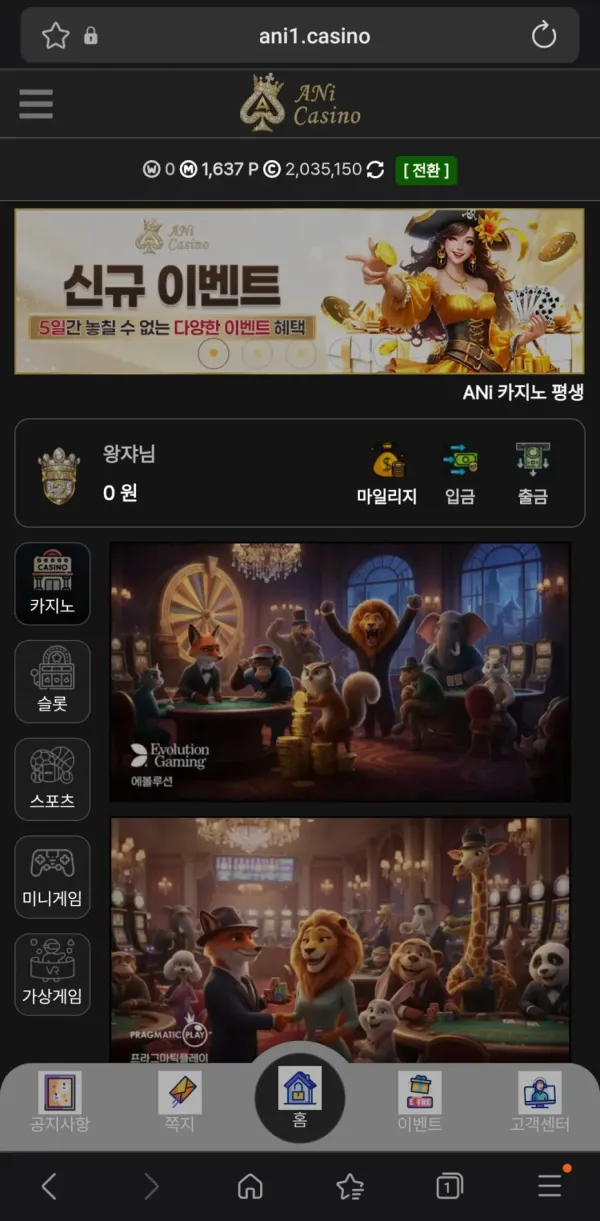Open the Evolution Gaming 에볼루션 card
600x1221 pixels.
point(340,671)
